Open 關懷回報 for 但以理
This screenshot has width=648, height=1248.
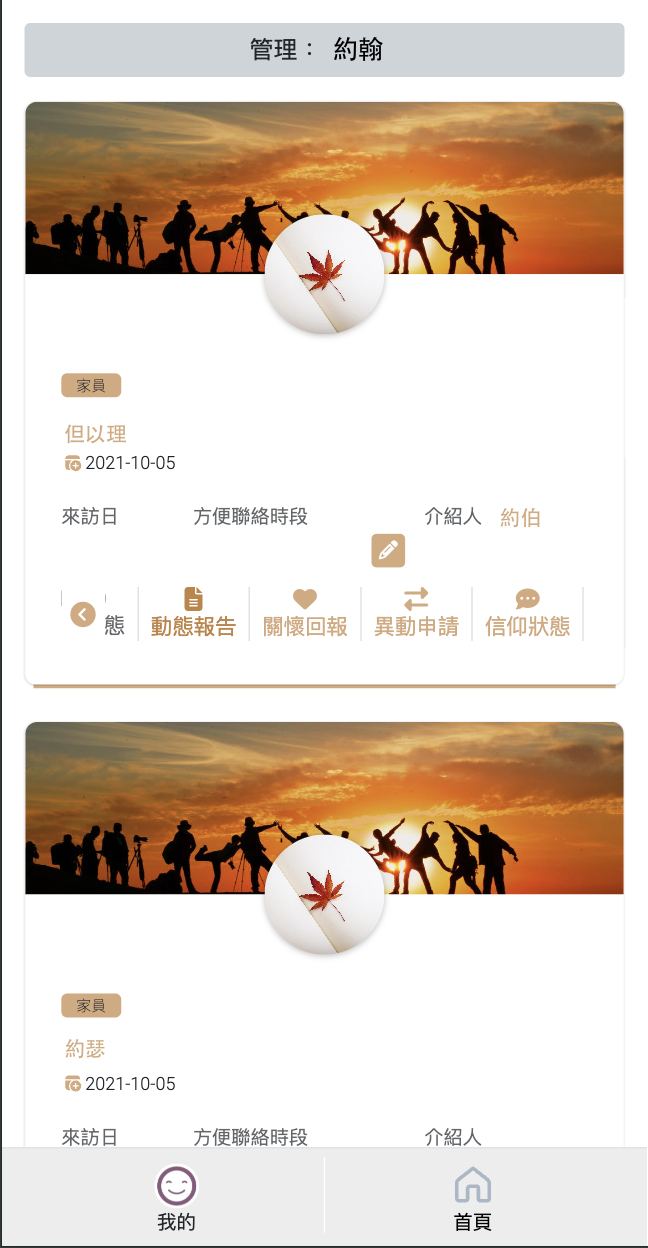305,613
